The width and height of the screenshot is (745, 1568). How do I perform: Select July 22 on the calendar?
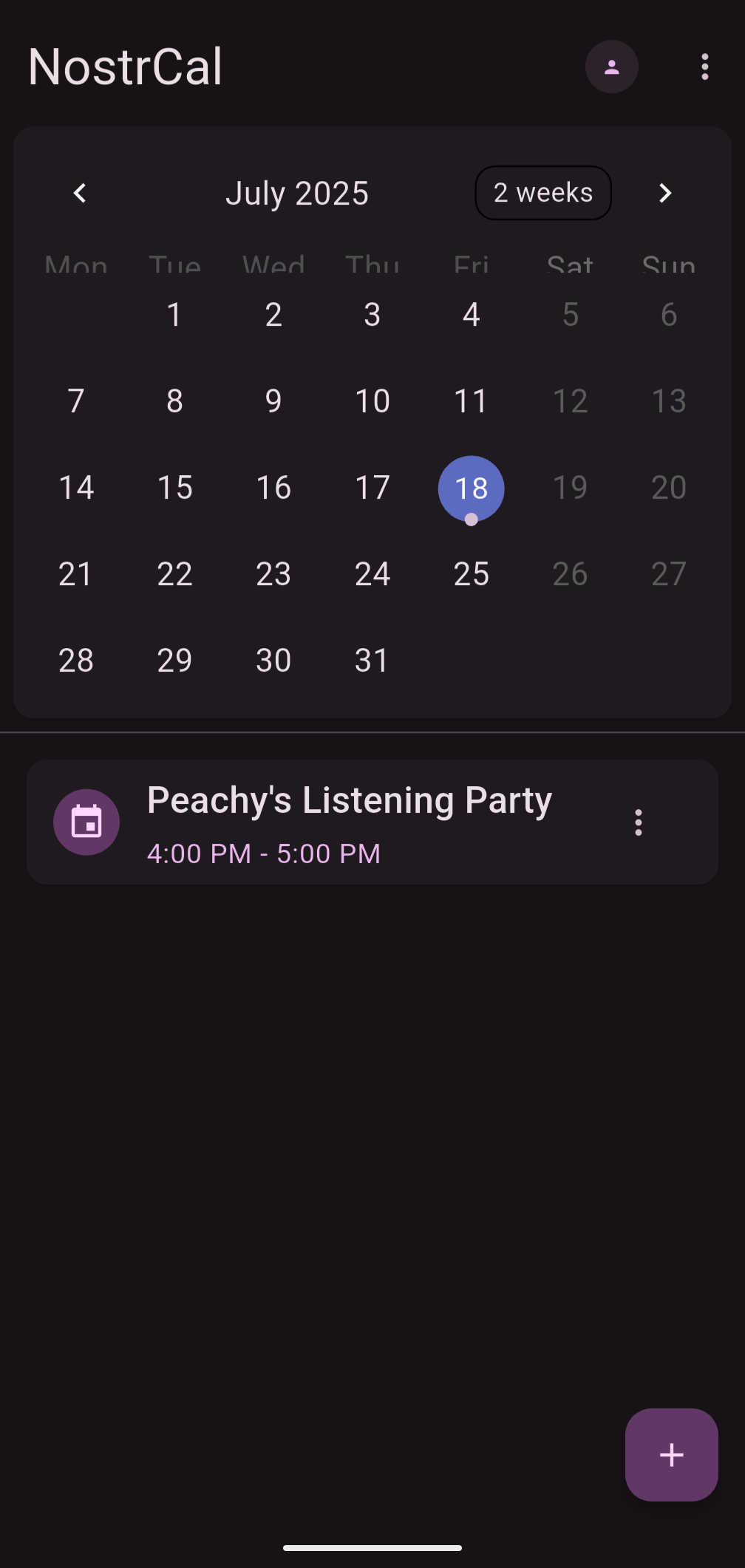click(x=174, y=574)
